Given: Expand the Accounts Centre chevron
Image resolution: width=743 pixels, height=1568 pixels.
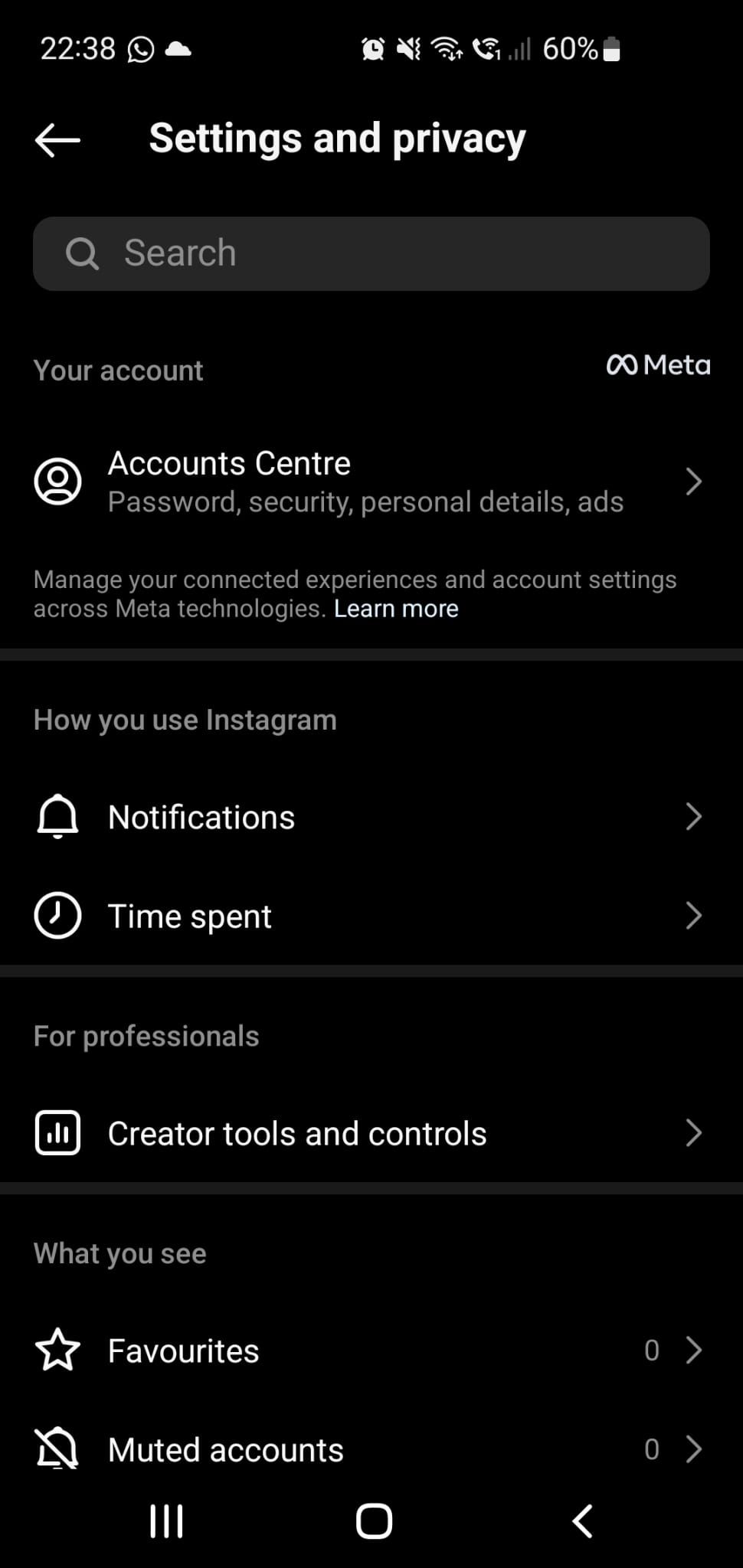Looking at the screenshot, I should pyautogui.click(x=693, y=481).
